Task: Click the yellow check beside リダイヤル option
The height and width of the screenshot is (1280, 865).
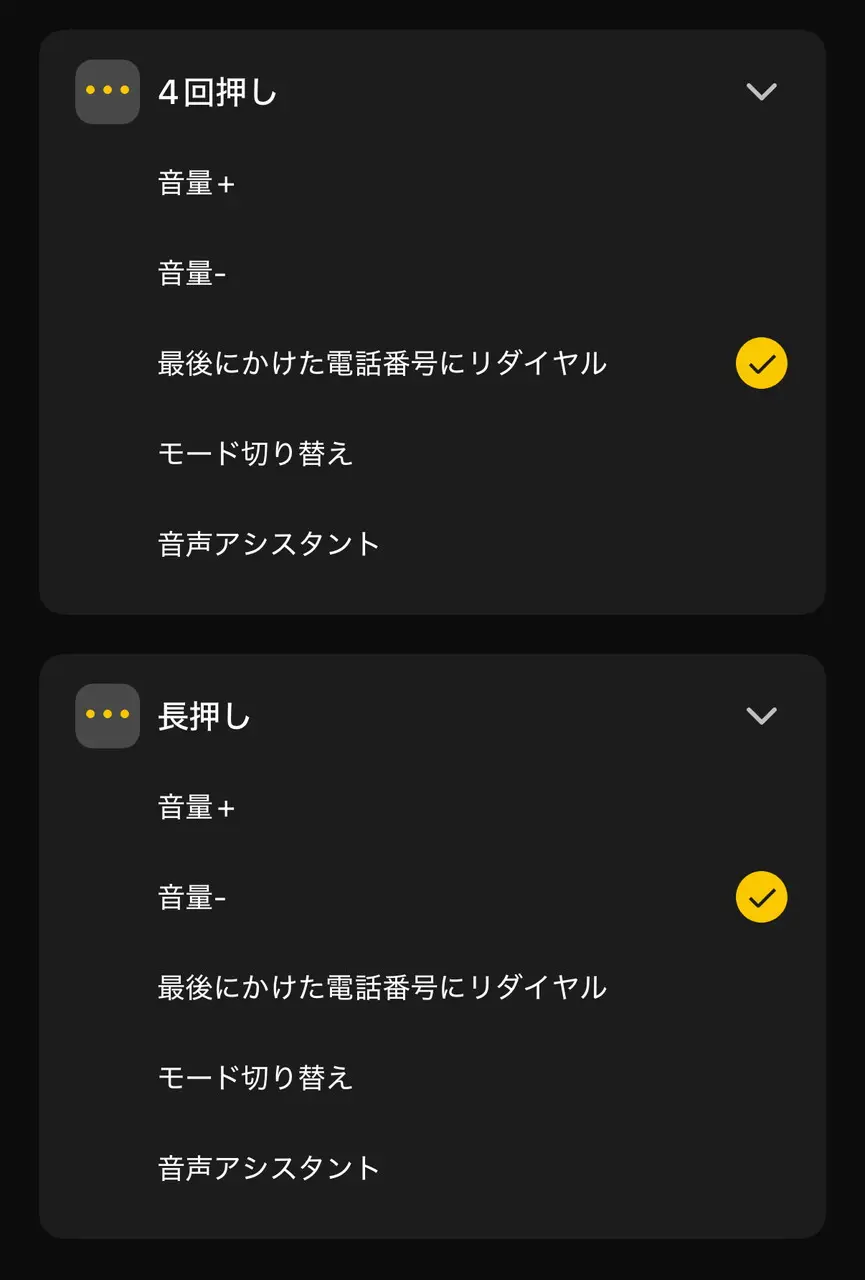Action: (x=761, y=363)
